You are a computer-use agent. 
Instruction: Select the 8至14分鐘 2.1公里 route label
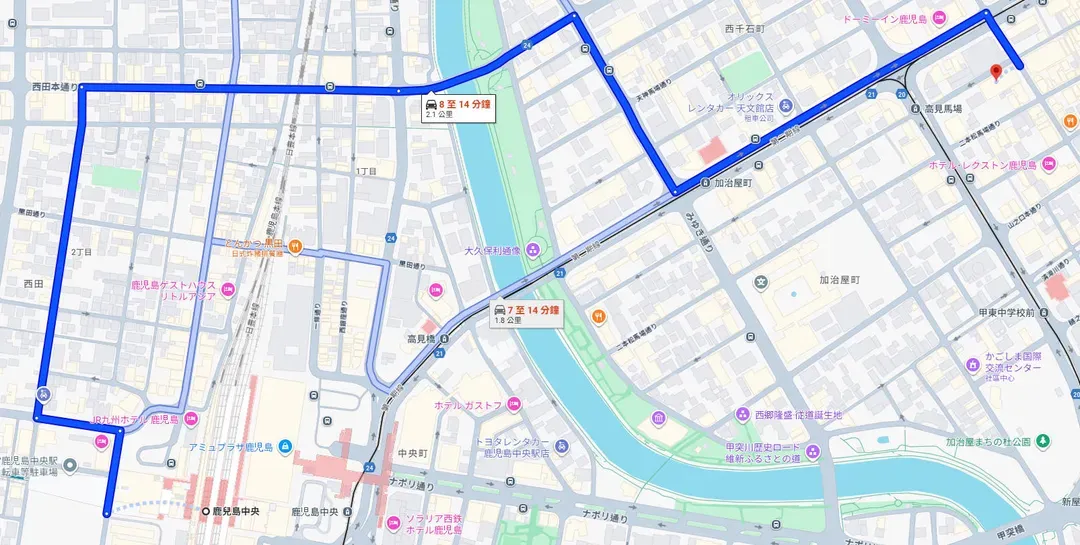pyautogui.click(x=459, y=108)
